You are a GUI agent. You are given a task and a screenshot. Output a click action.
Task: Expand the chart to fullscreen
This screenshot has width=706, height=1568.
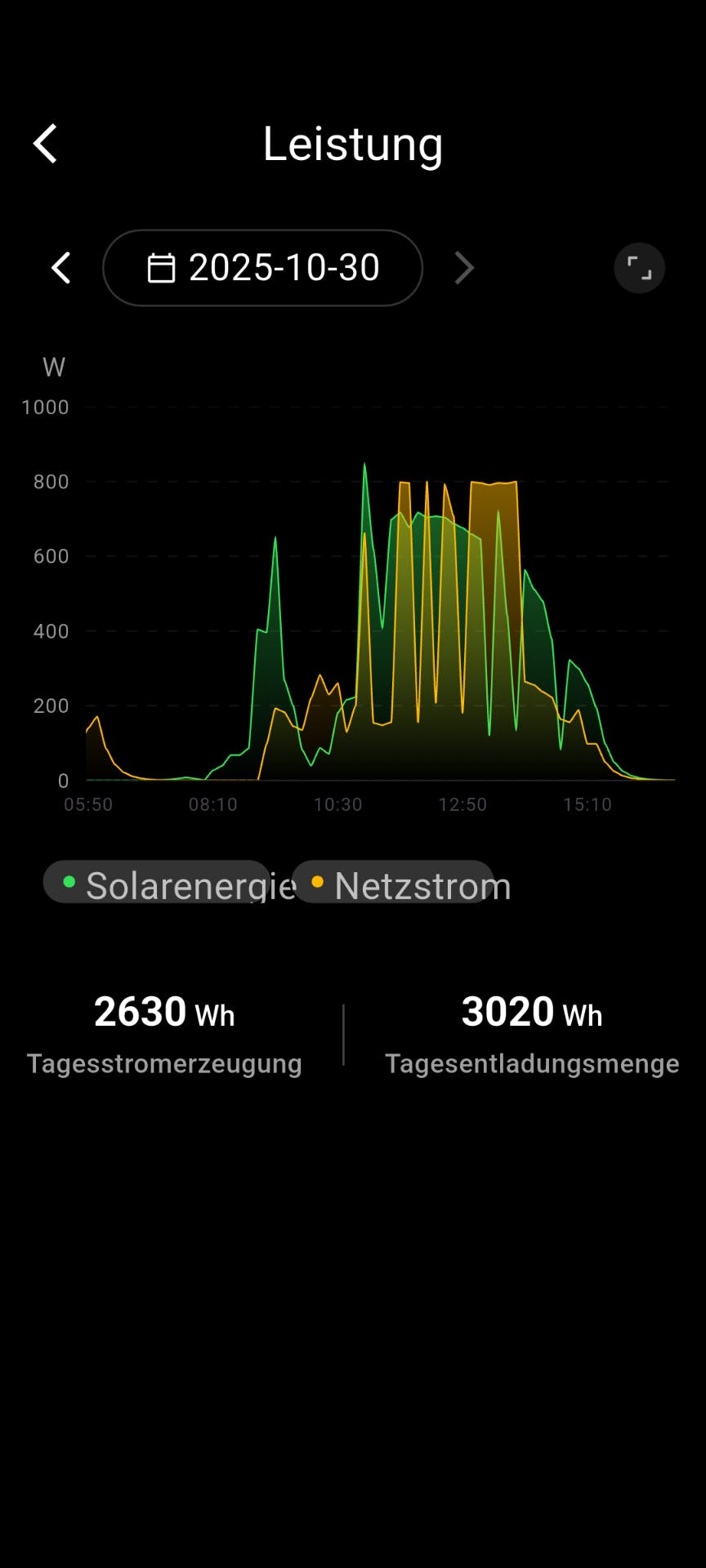(x=639, y=268)
